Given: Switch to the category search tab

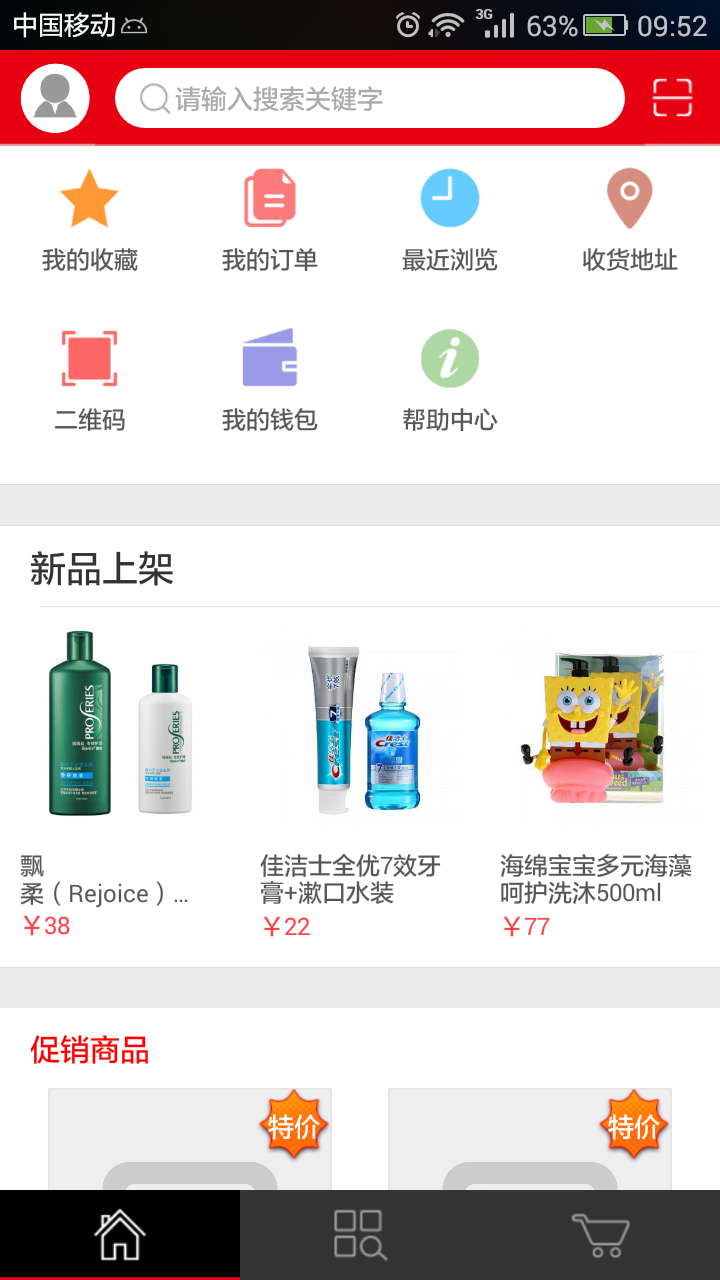Looking at the screenshot, I should tap(360, 1235).
